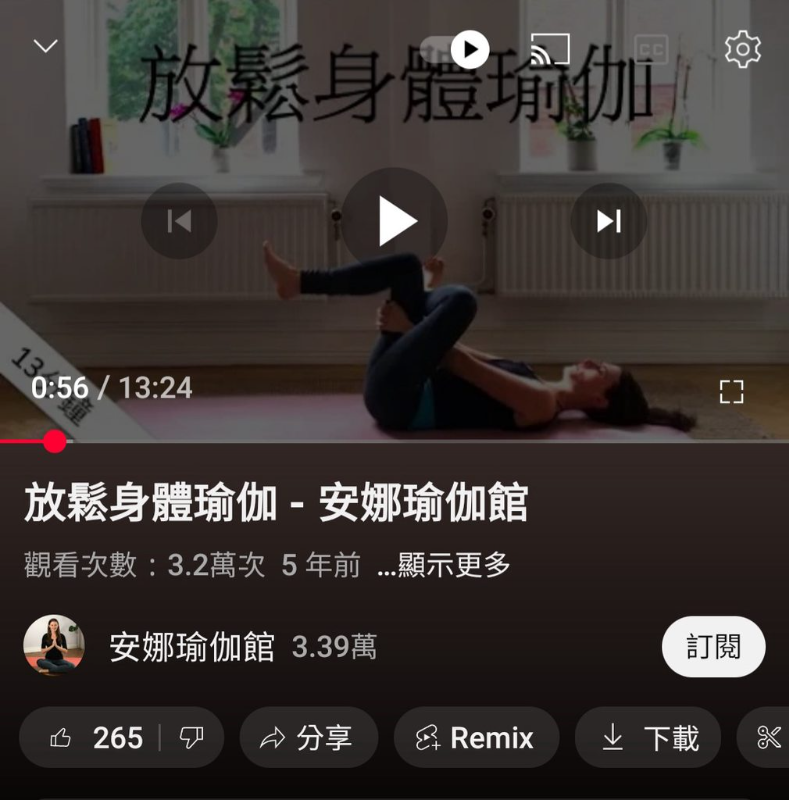Minimize the video player
The image size is (789, 800).
[46, 46]
